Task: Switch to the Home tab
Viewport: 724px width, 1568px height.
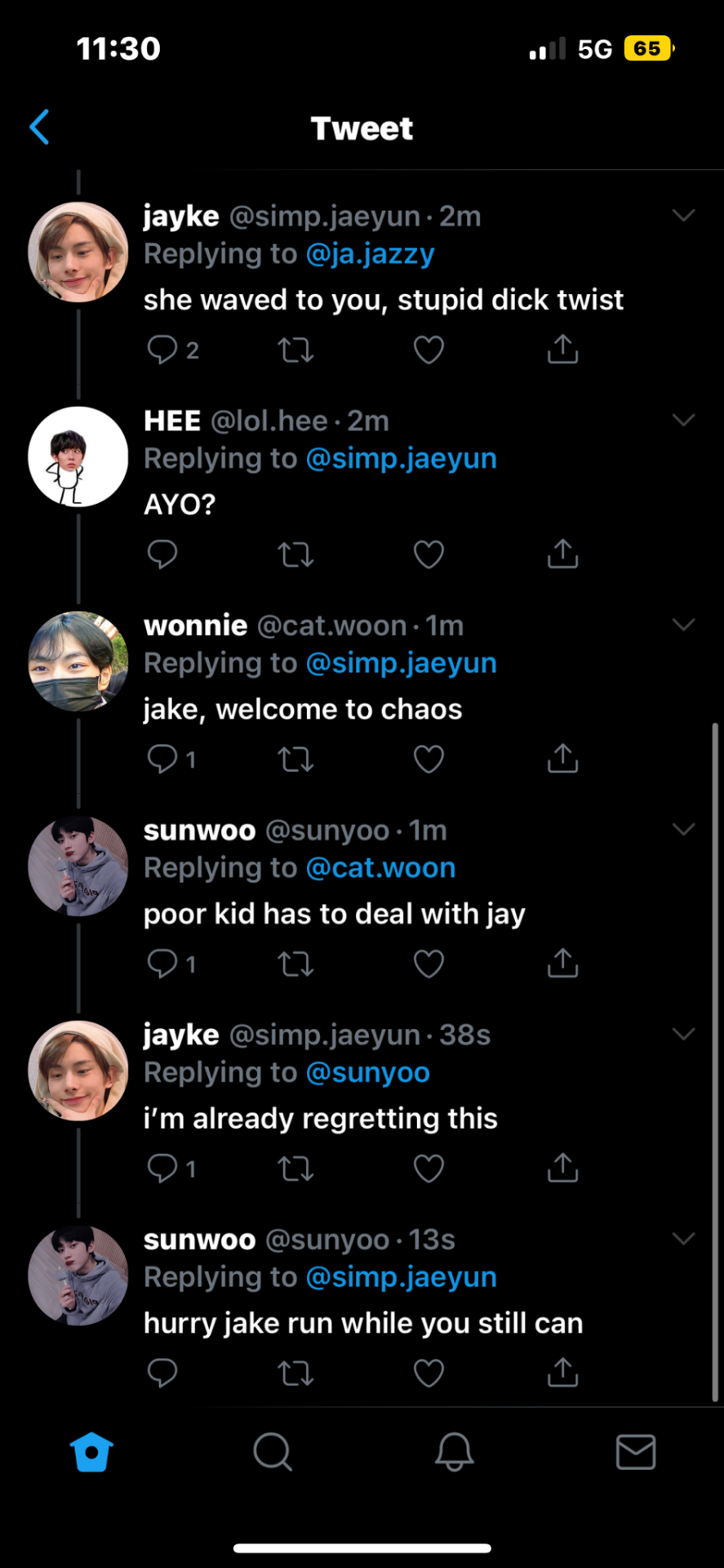Action: point(91,1452)
